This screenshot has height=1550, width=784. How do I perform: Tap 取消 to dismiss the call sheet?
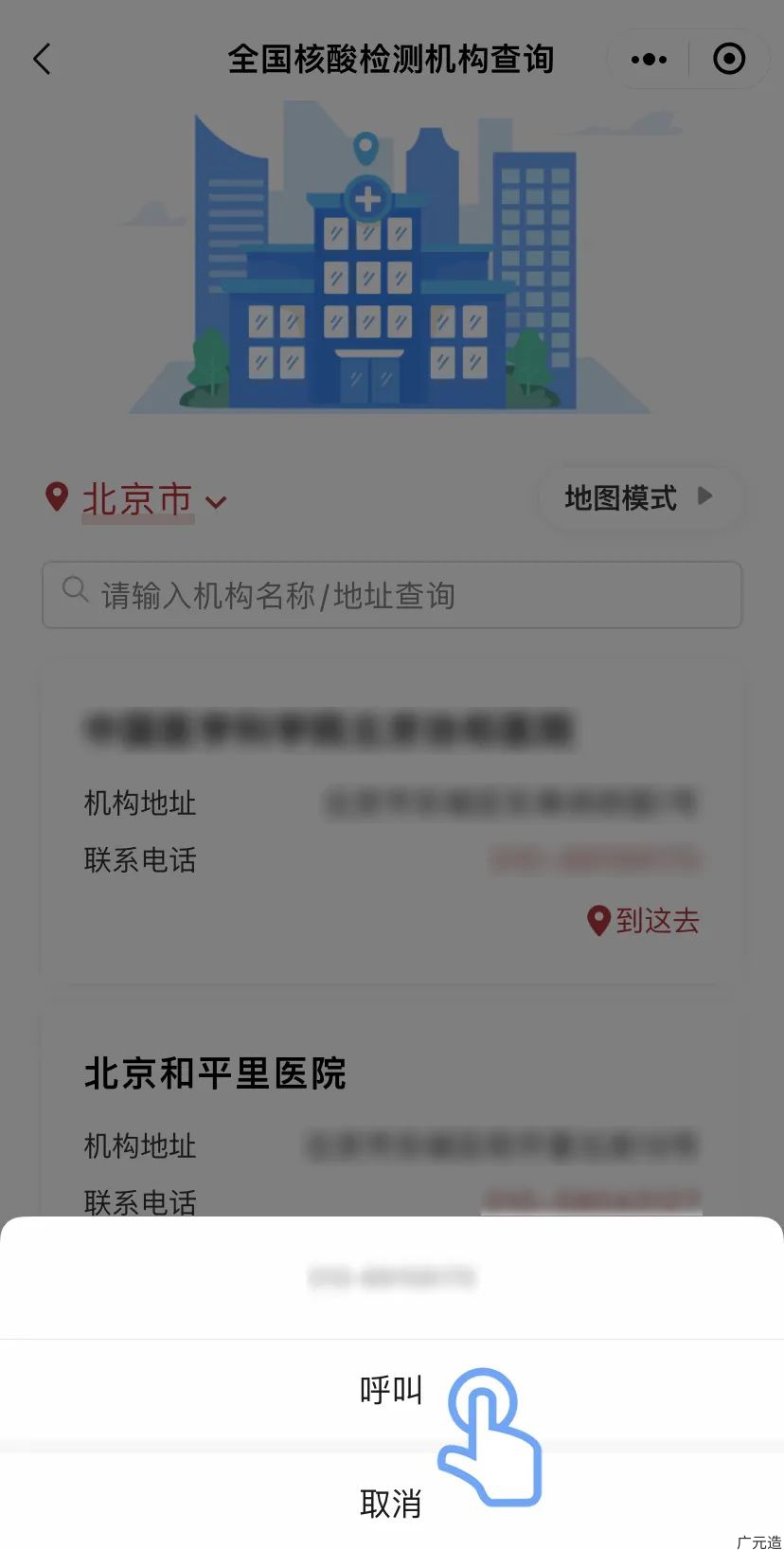coord(391,1504)
